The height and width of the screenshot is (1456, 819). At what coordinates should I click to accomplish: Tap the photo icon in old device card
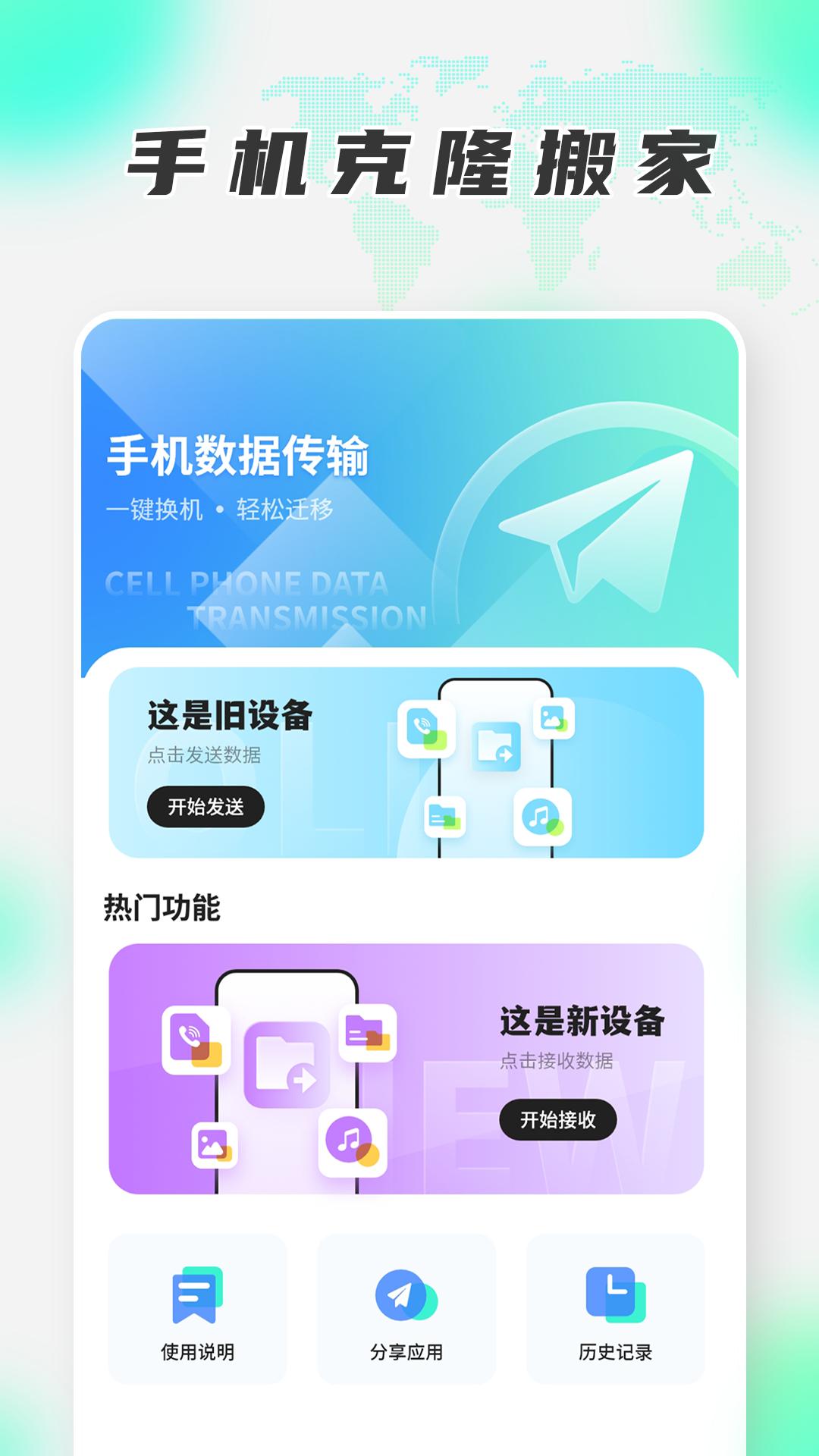point(553,717)
